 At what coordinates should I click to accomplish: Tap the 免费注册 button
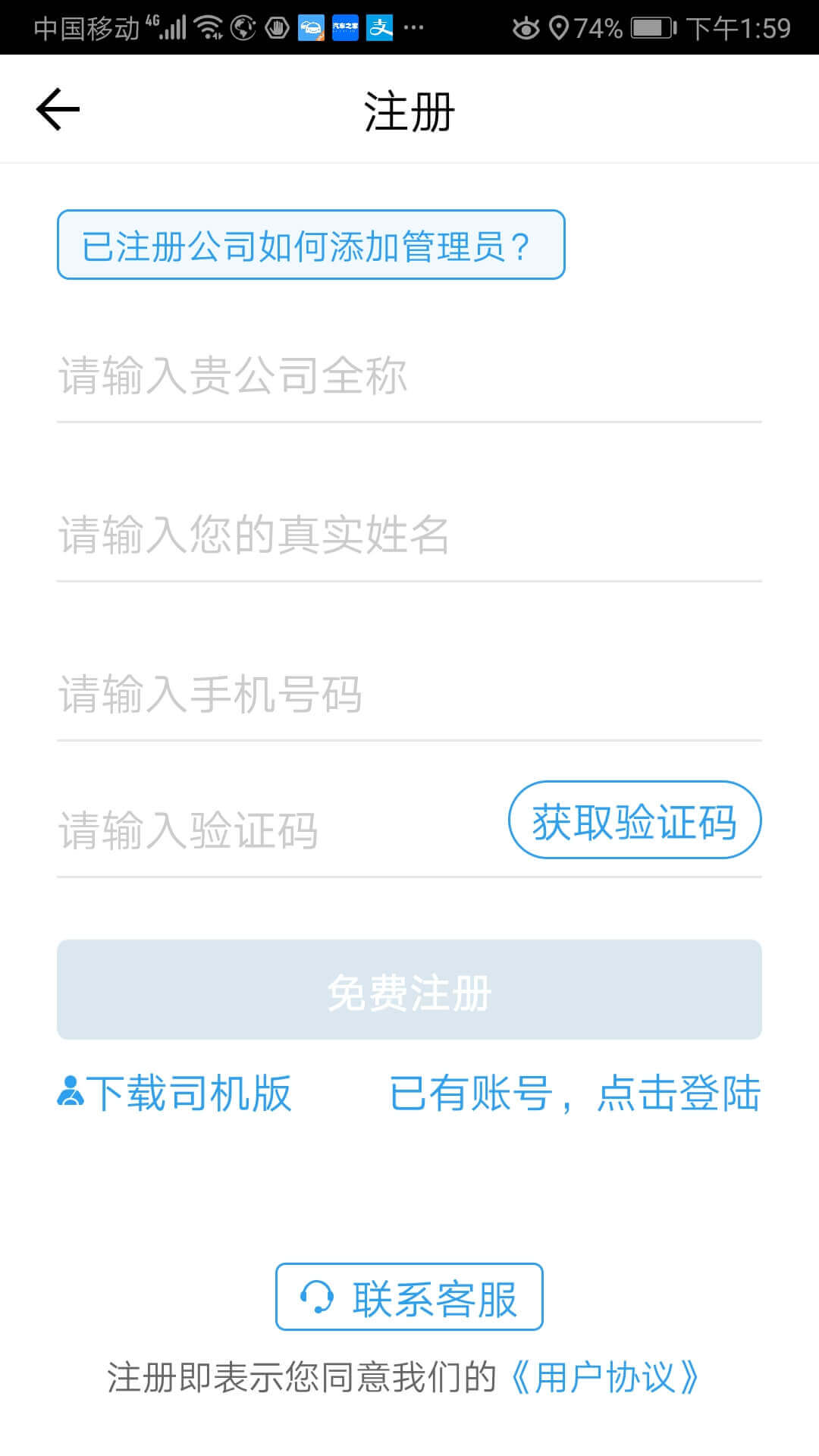click(409, 990)
